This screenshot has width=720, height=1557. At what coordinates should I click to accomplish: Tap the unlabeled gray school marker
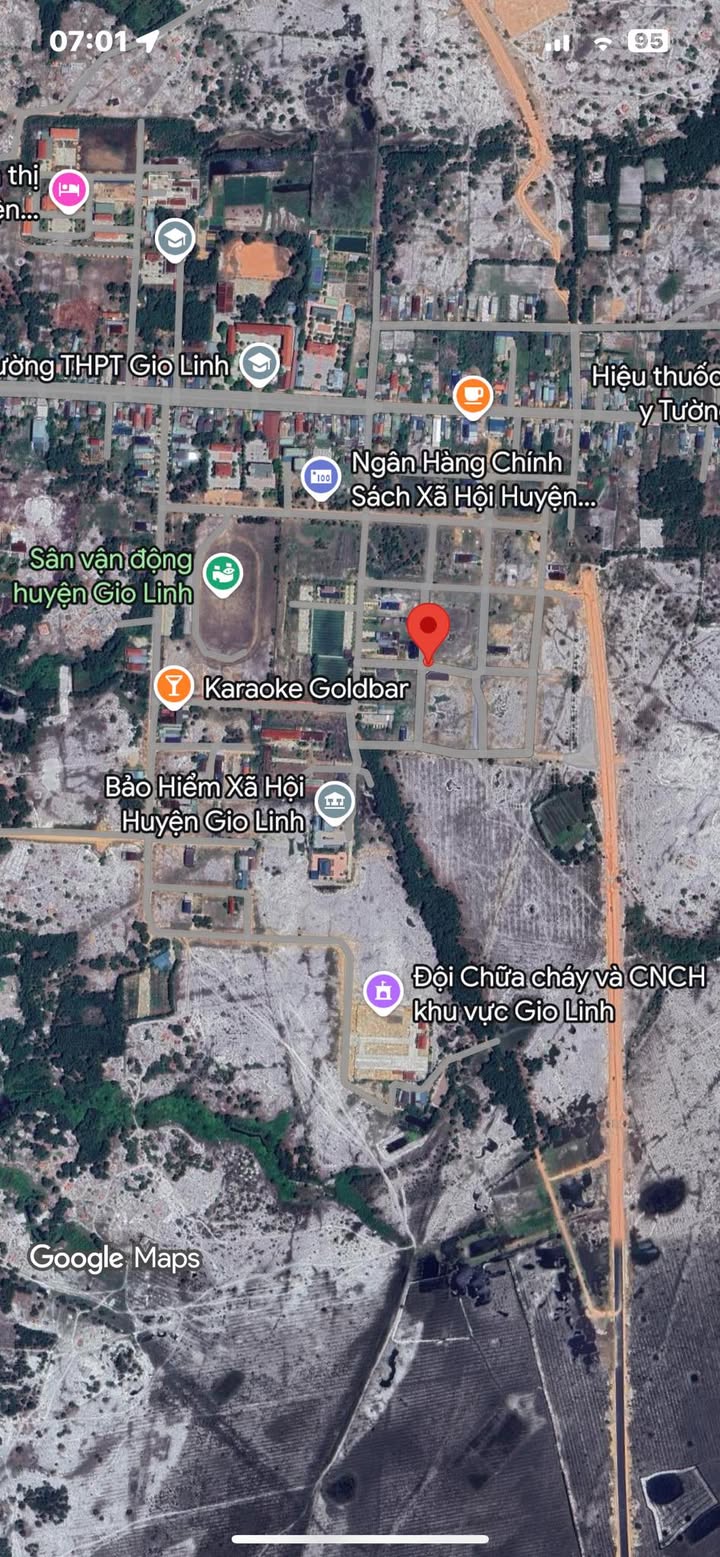point(174,239)
